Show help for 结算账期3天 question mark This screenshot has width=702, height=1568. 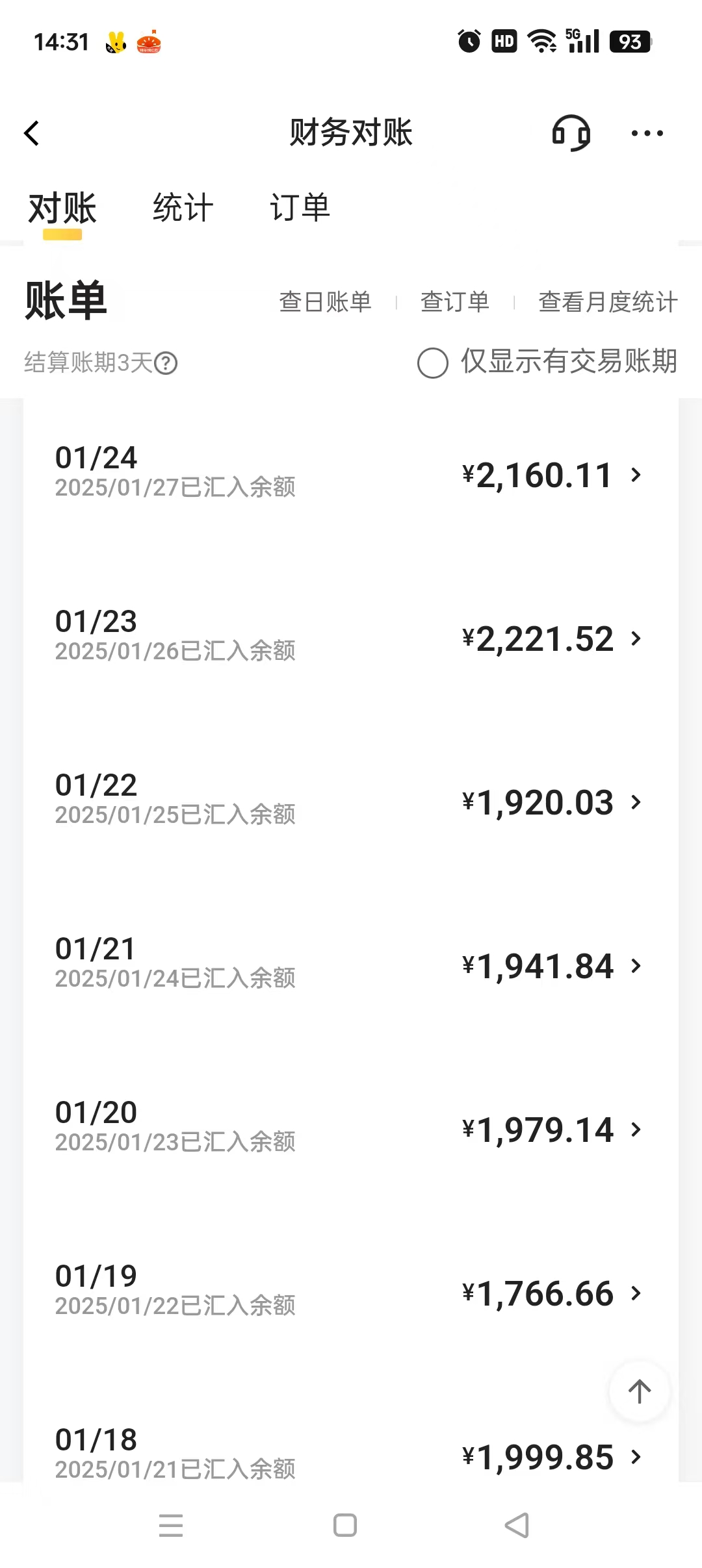[166, 363]
